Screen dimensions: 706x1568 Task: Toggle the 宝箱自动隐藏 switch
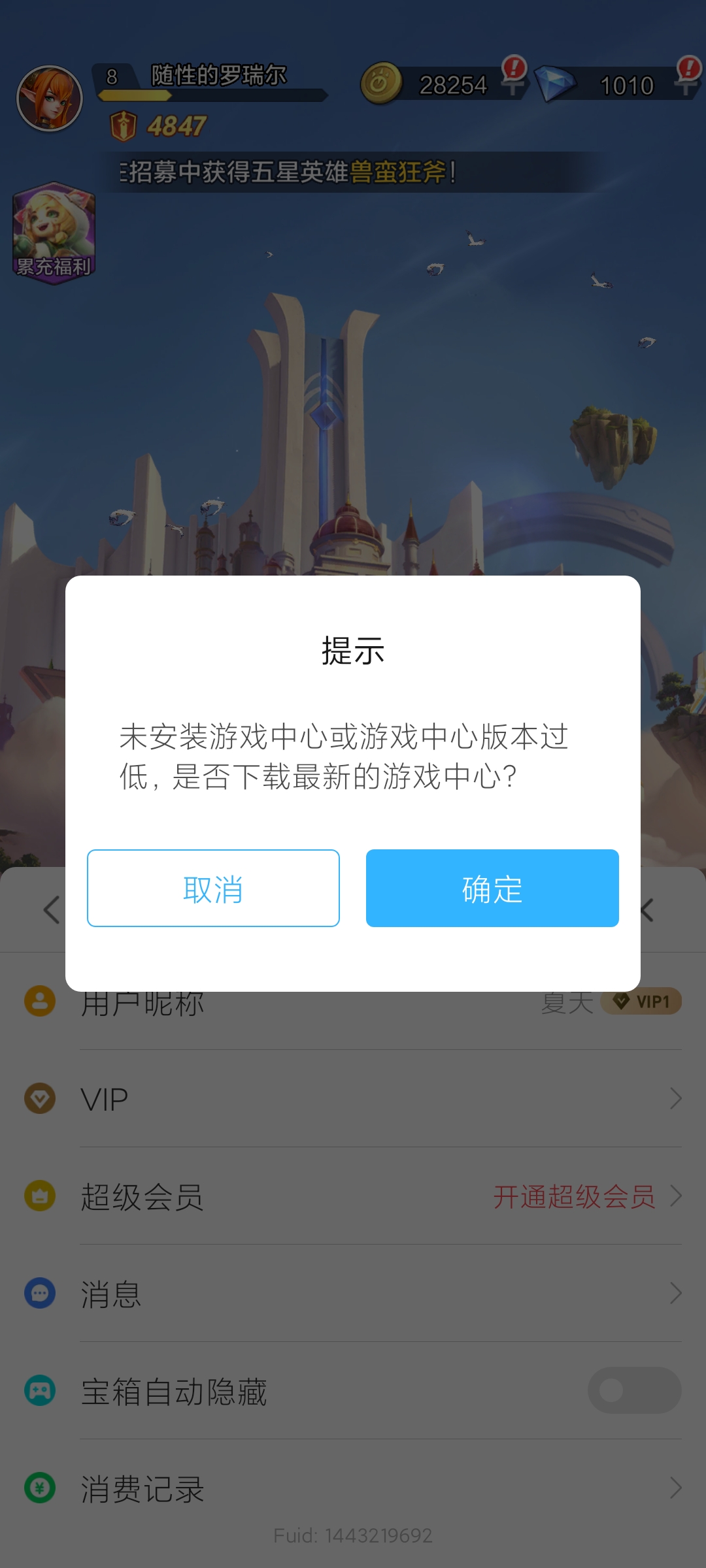pyautogui.click(x=634, y=1390)
